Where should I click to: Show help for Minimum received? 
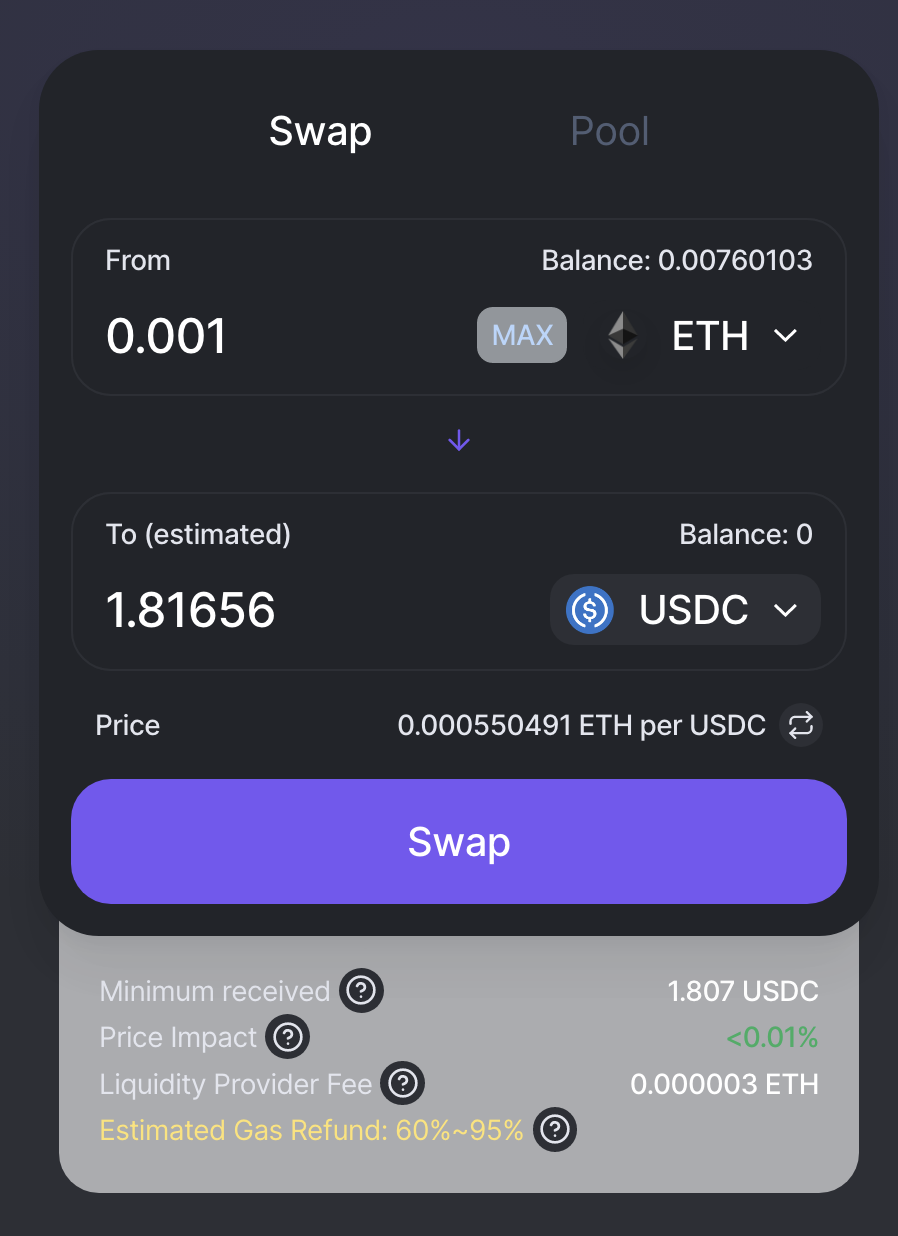(x=361, y=991)
